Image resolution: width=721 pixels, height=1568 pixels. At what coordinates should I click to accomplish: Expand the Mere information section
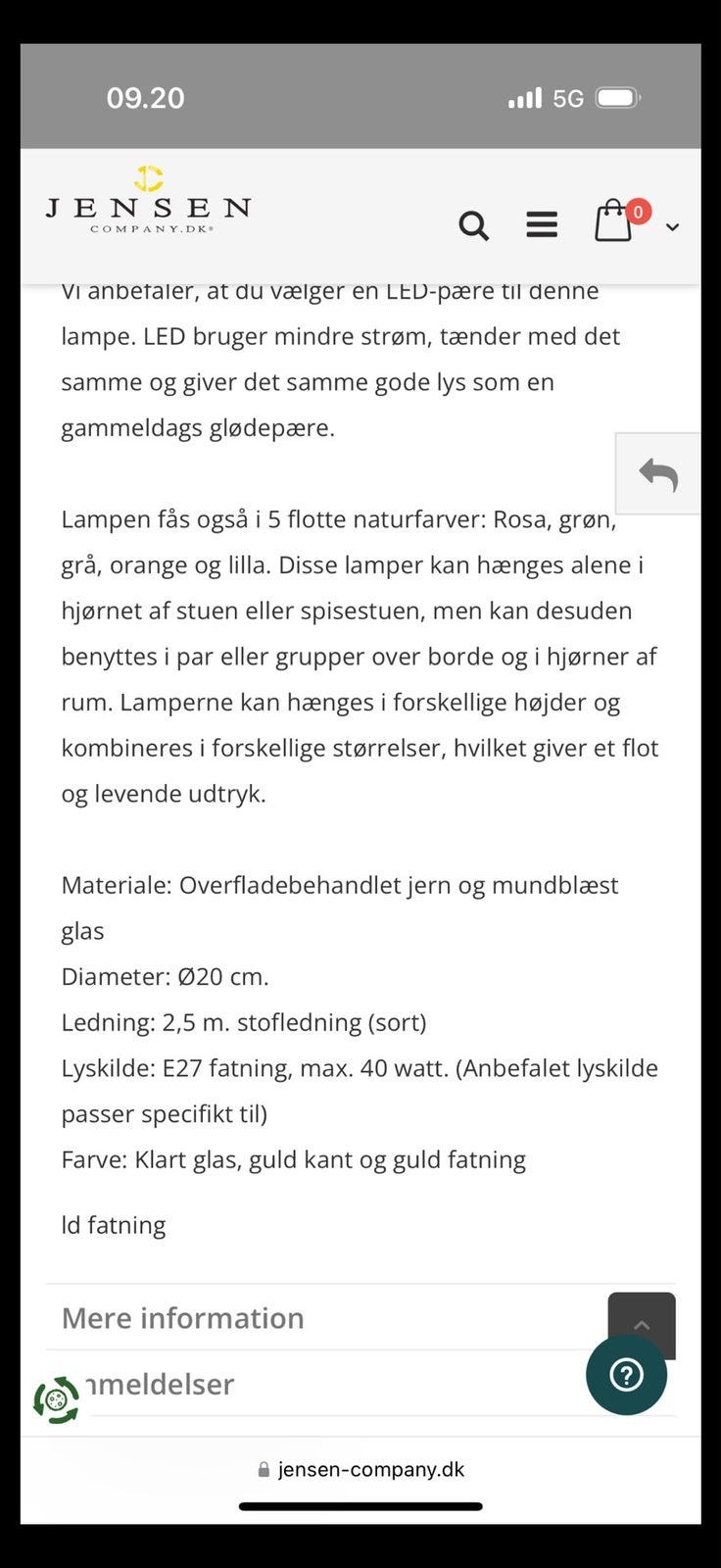(x=182, y=1318)
